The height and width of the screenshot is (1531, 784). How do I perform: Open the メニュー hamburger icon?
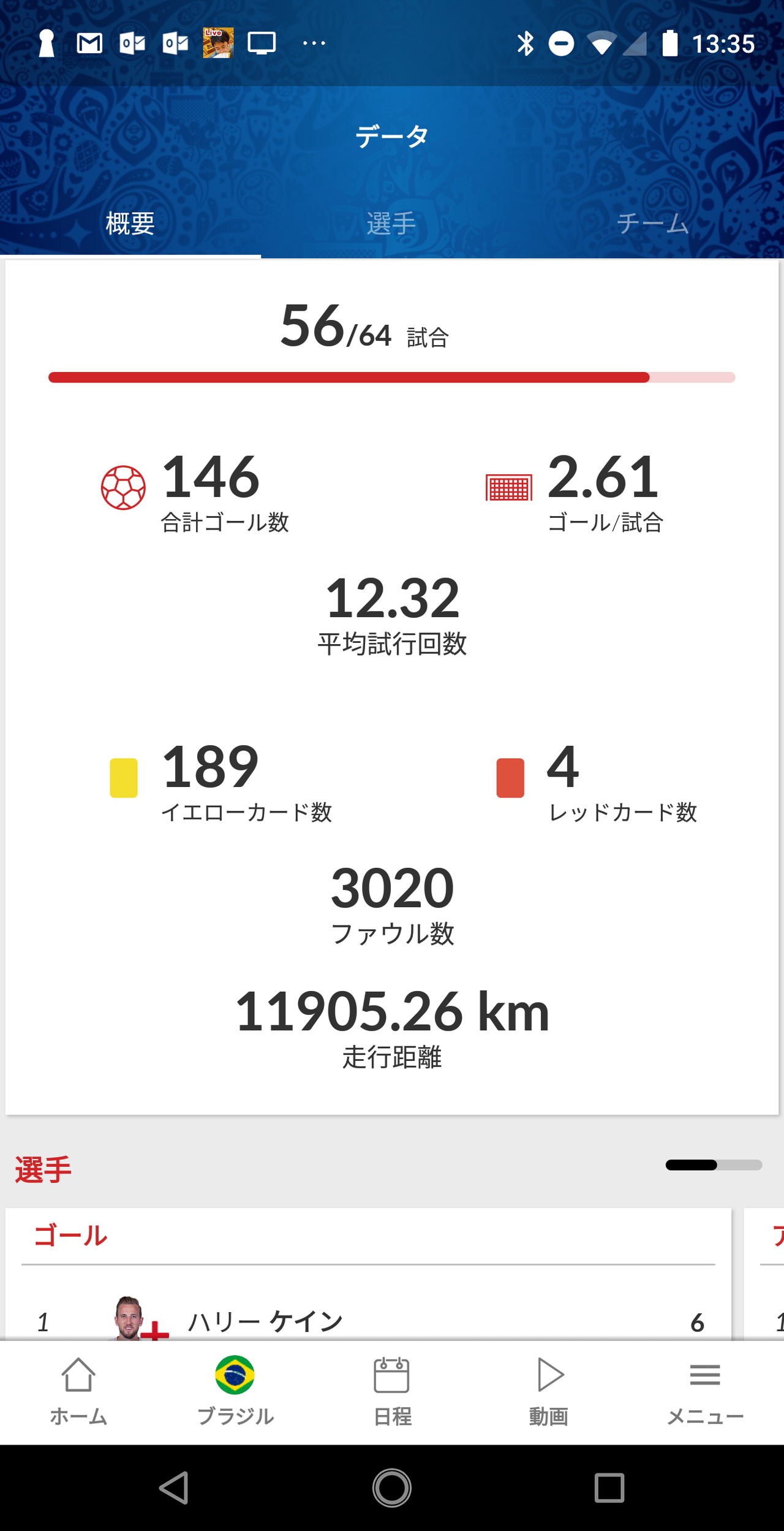pyautogui.click(x=706, y=1376)
